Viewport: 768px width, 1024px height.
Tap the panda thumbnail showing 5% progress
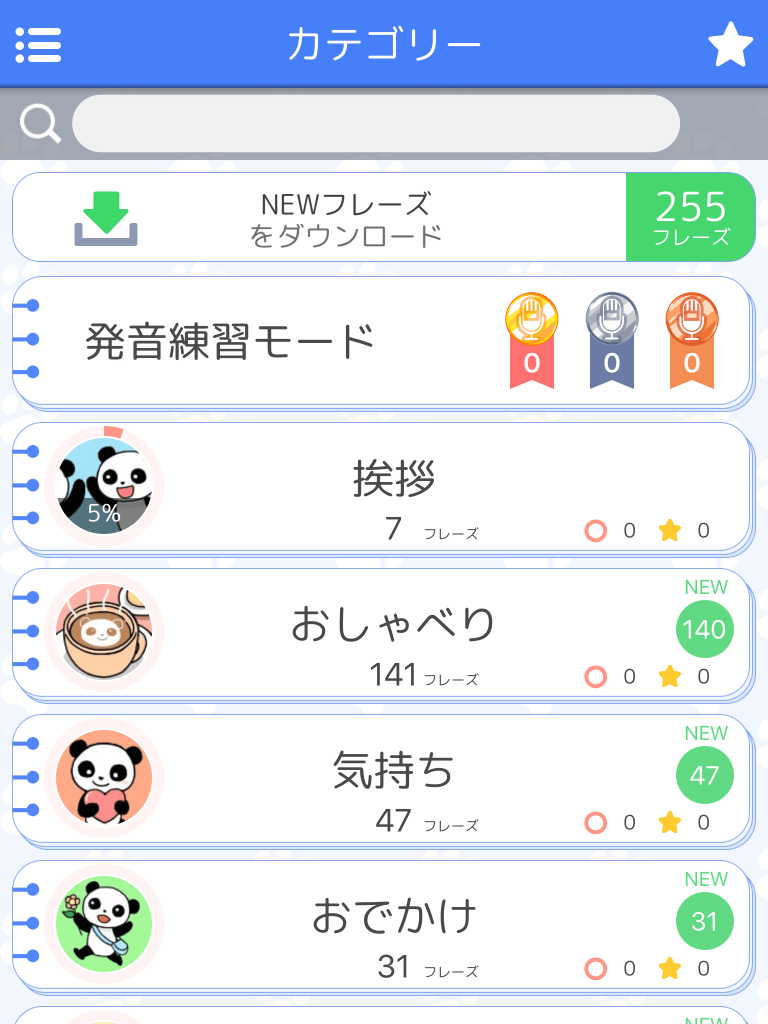tap(104, 485)
